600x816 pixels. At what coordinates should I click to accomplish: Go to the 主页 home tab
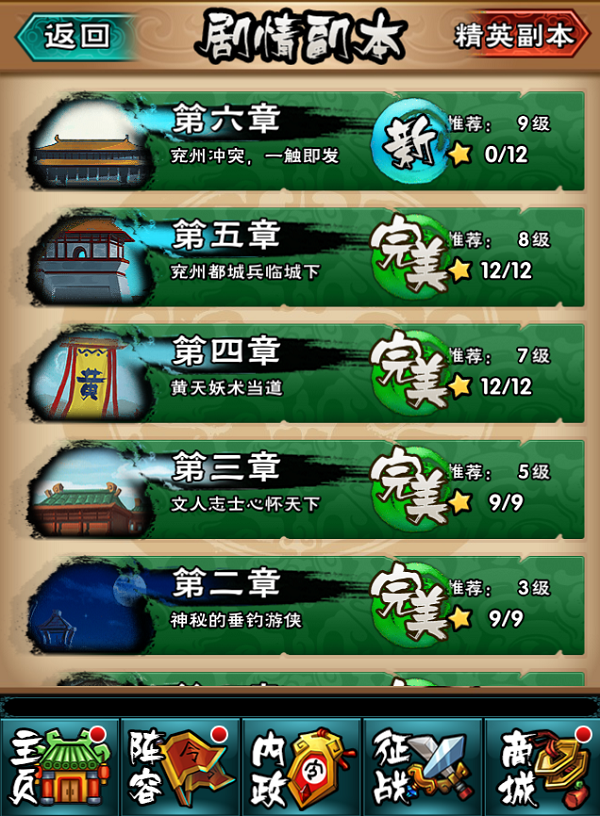point(60,766)
